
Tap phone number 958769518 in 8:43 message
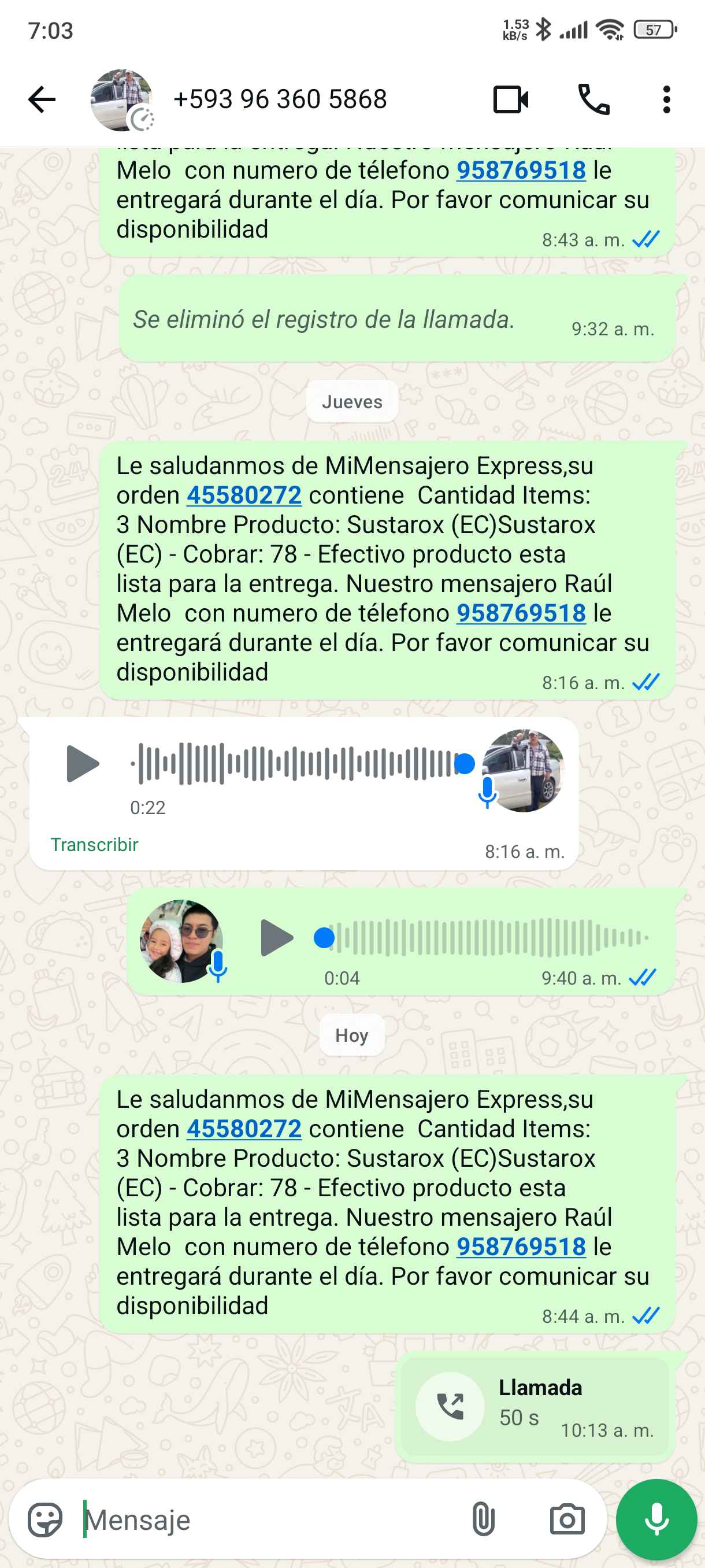(x=521, y=171)
